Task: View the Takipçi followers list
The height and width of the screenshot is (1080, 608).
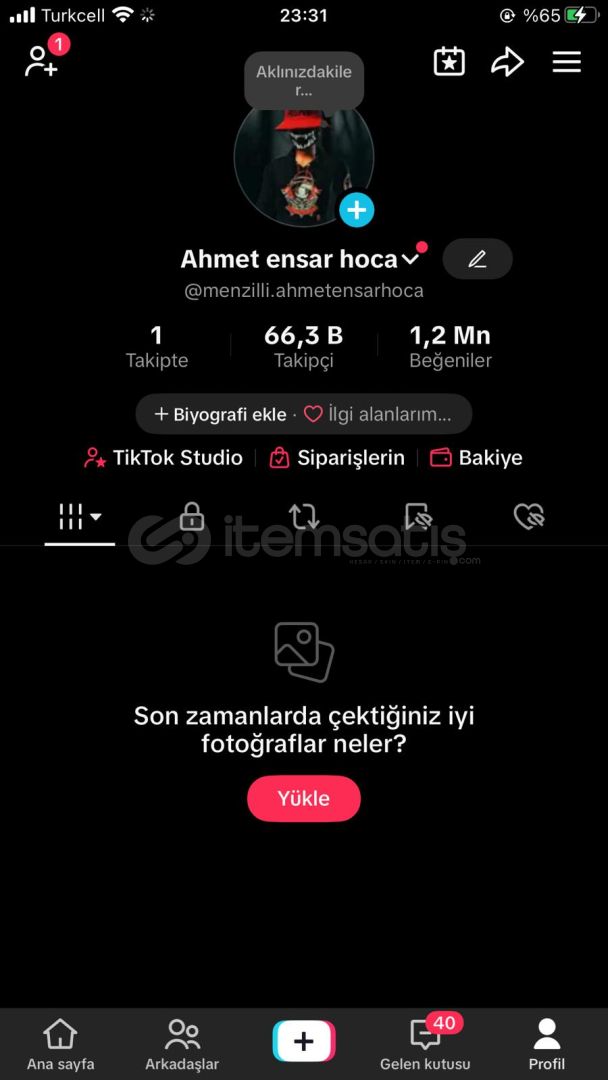Action: click(x=303, y=346)
